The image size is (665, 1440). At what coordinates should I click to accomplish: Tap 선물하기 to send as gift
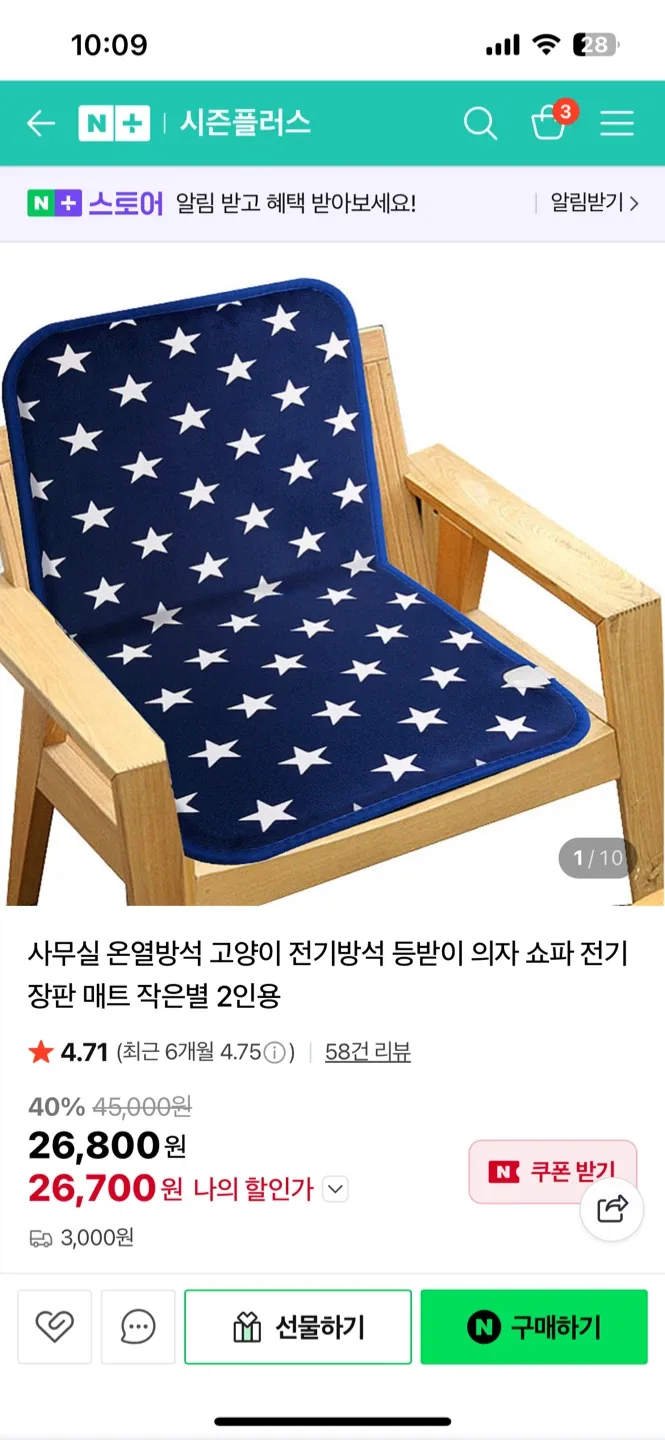(x=298, y=1327)
